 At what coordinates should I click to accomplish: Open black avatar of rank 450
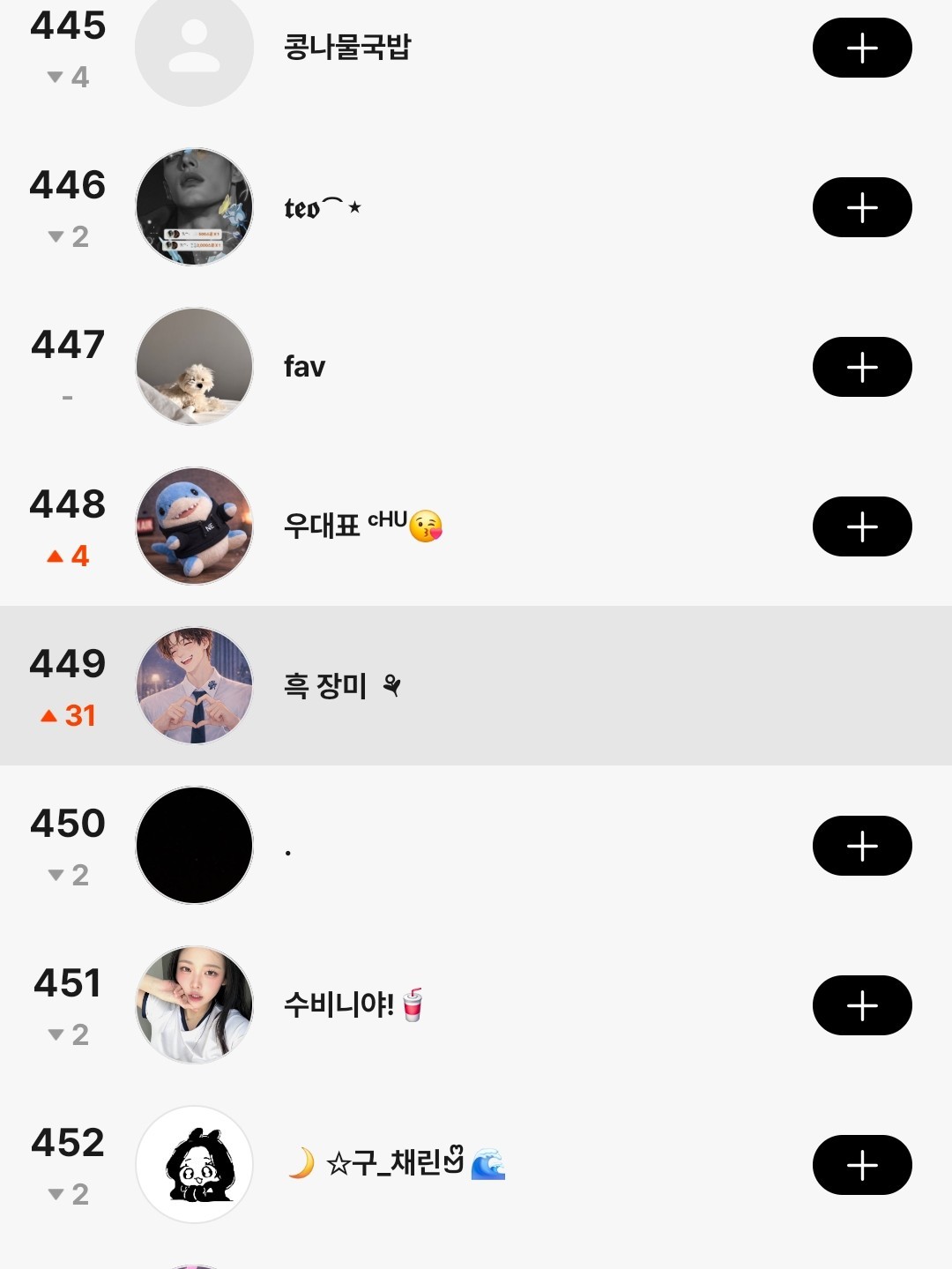click(x=194, y=846)
